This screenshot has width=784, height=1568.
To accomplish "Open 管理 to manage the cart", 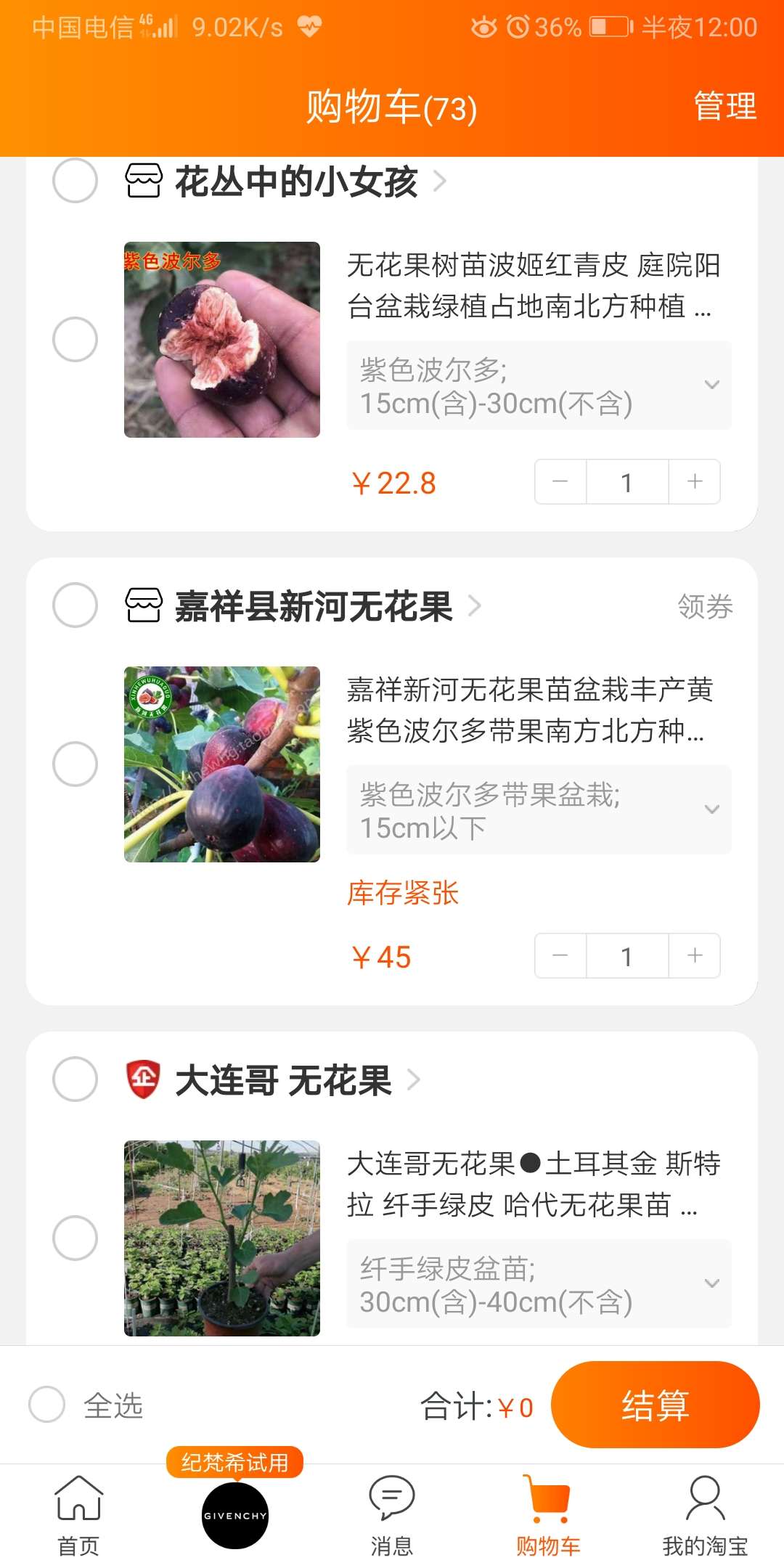I will 724,107.
